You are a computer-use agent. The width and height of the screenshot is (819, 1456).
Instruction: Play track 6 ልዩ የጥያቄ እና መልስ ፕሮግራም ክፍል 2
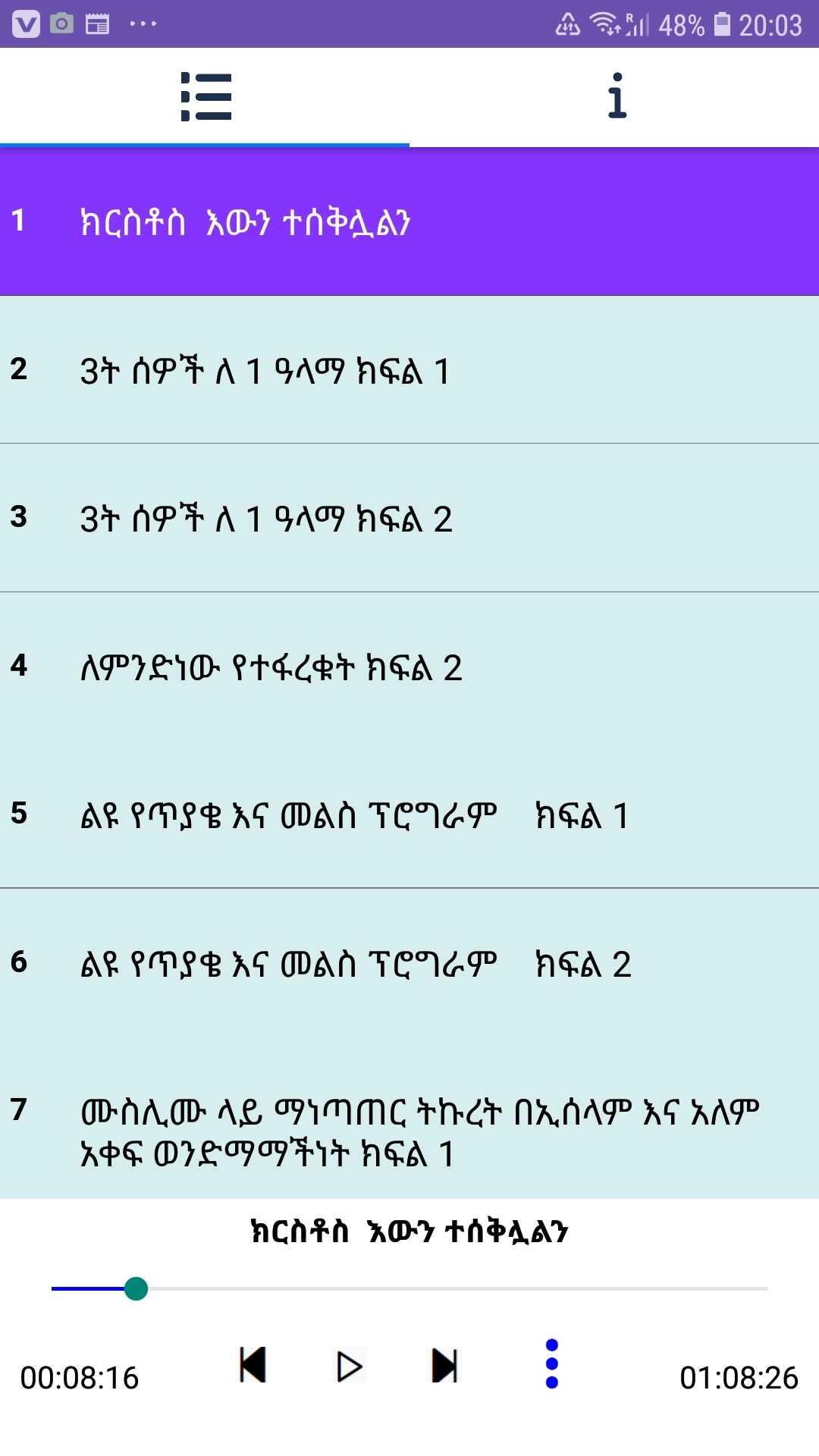tap(409, 963)
